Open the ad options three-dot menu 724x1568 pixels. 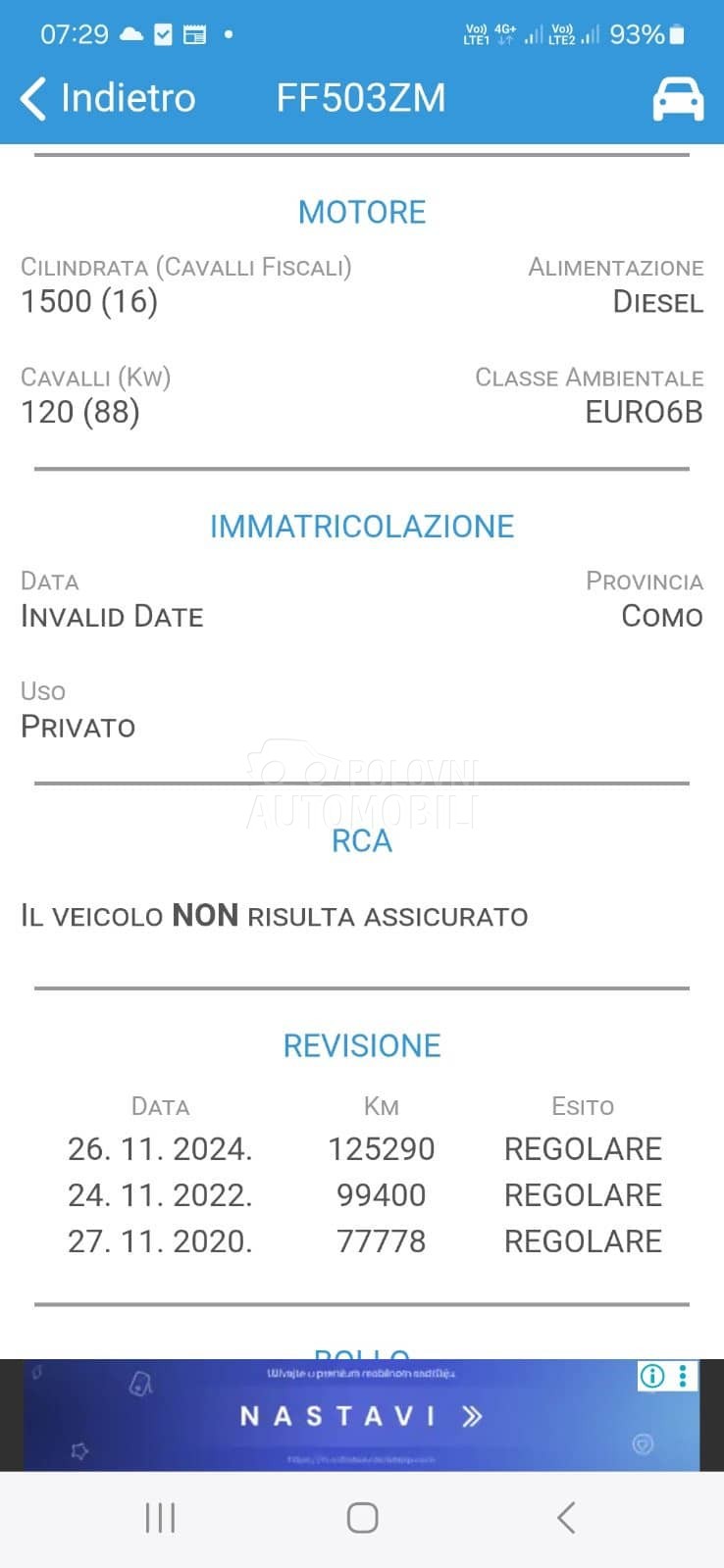point(683,1376)
